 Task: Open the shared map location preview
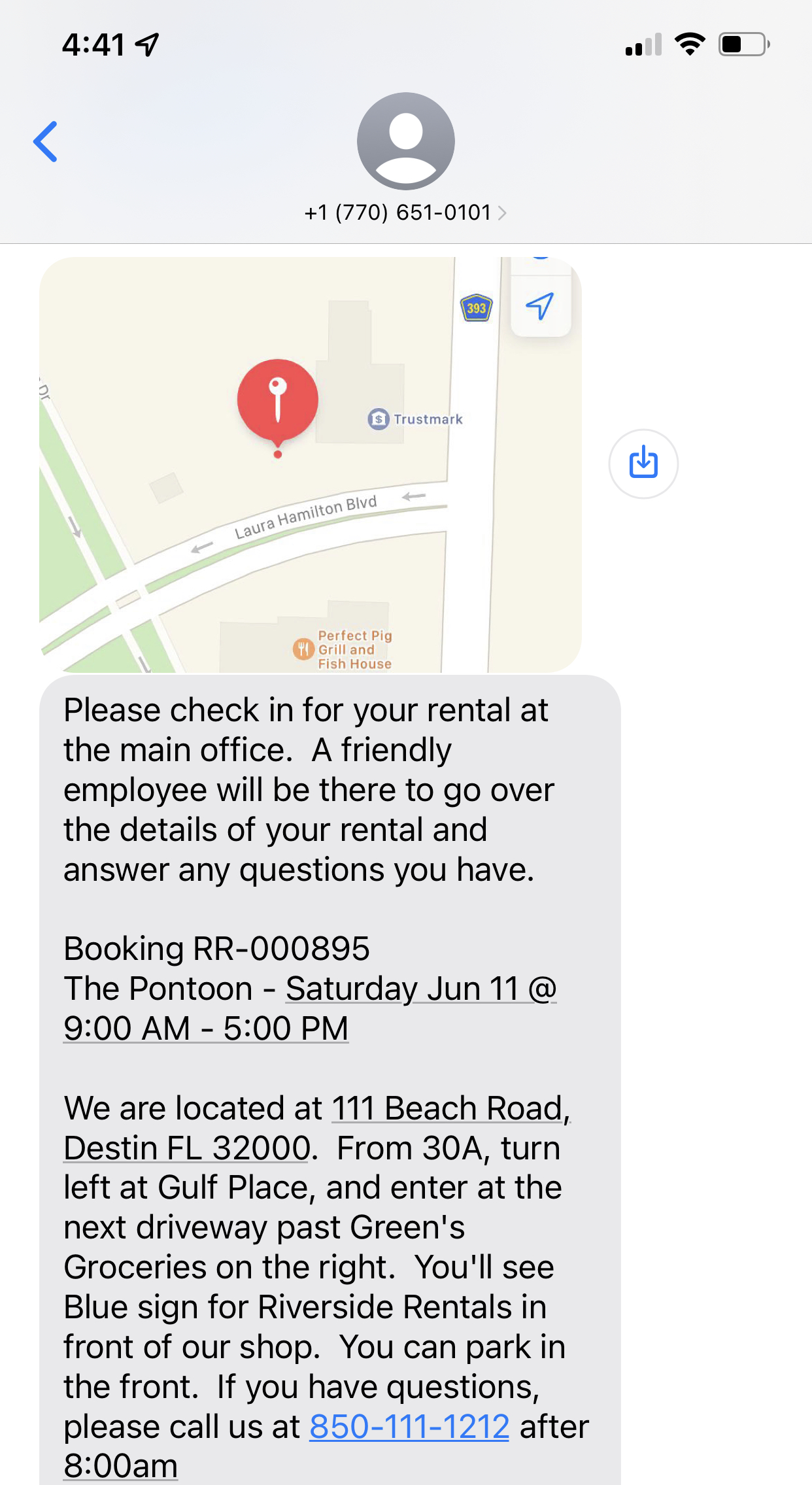310,464
